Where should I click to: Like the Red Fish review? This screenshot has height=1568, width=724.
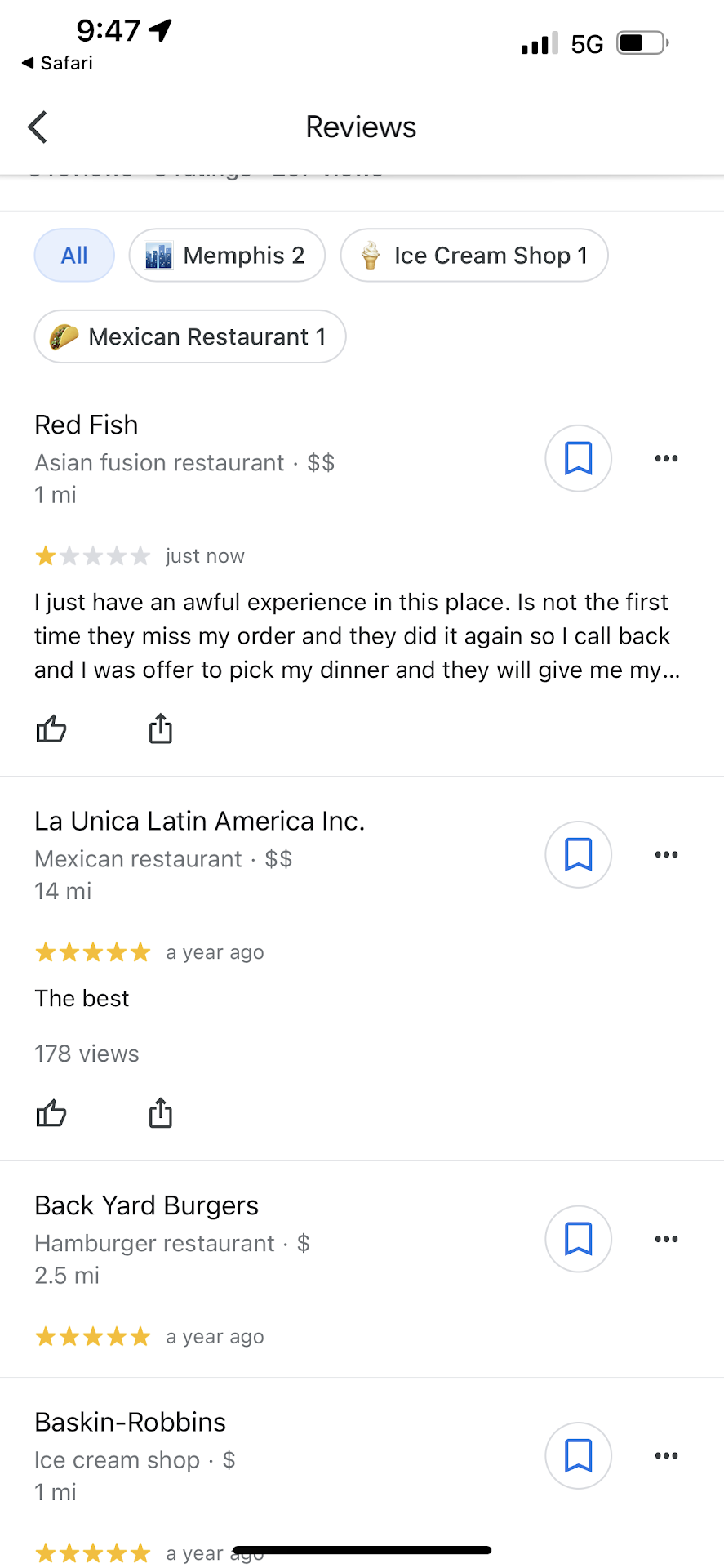[x=51, y=728]
